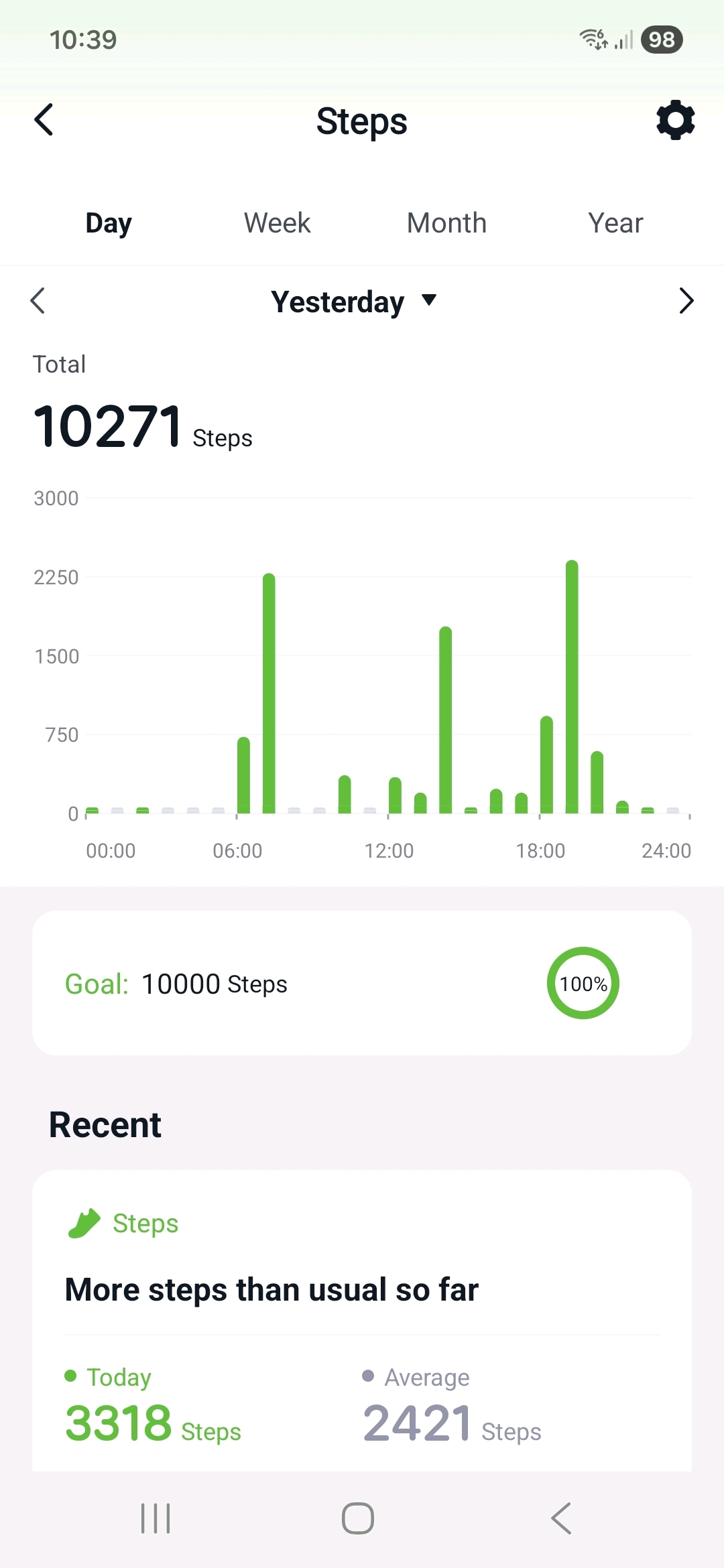Image resolution: width=724 pixels, height=1568 pixels.
Task: Open the steps settings gear
Action: [675, 121]
